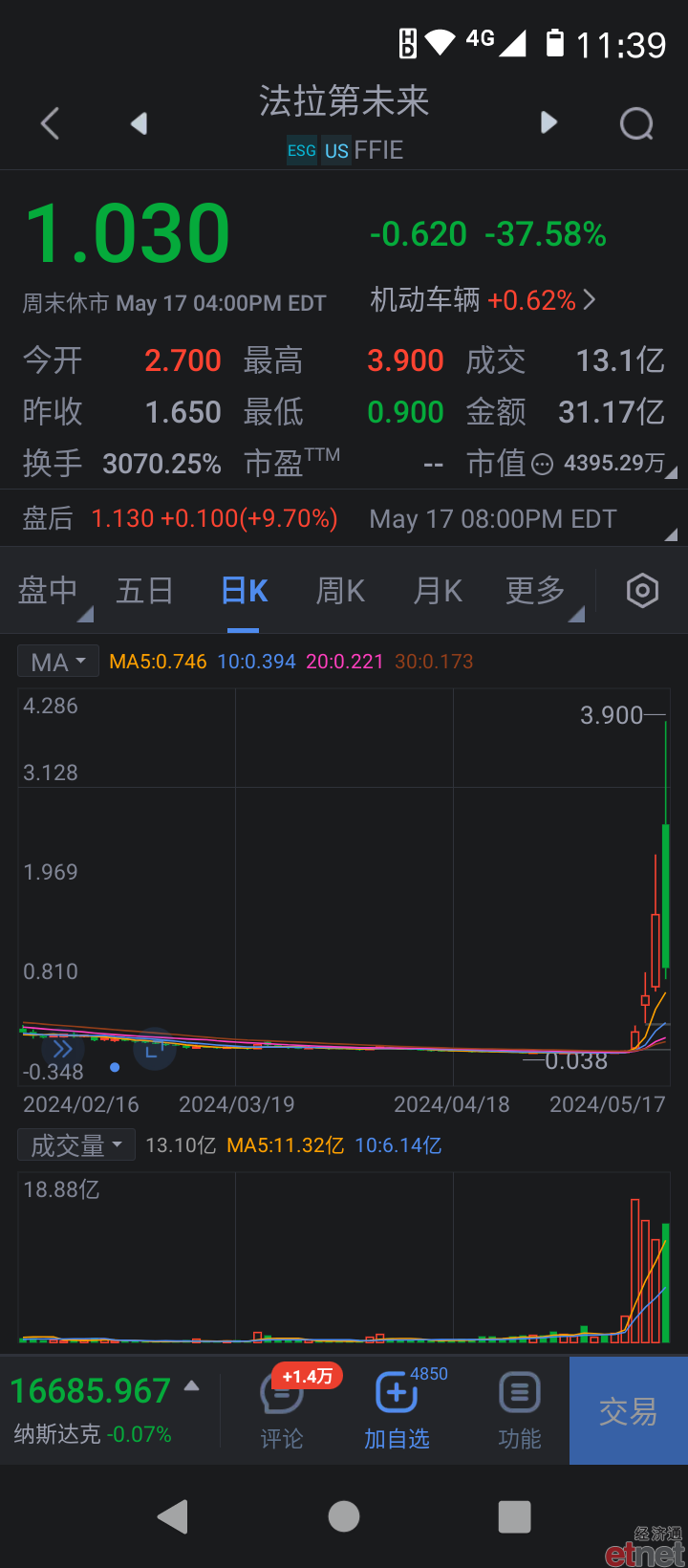Image resolution: width=688 pixels, height=1568 pixels.
Task: Open the search icon
Action: [x=636, y=123]
